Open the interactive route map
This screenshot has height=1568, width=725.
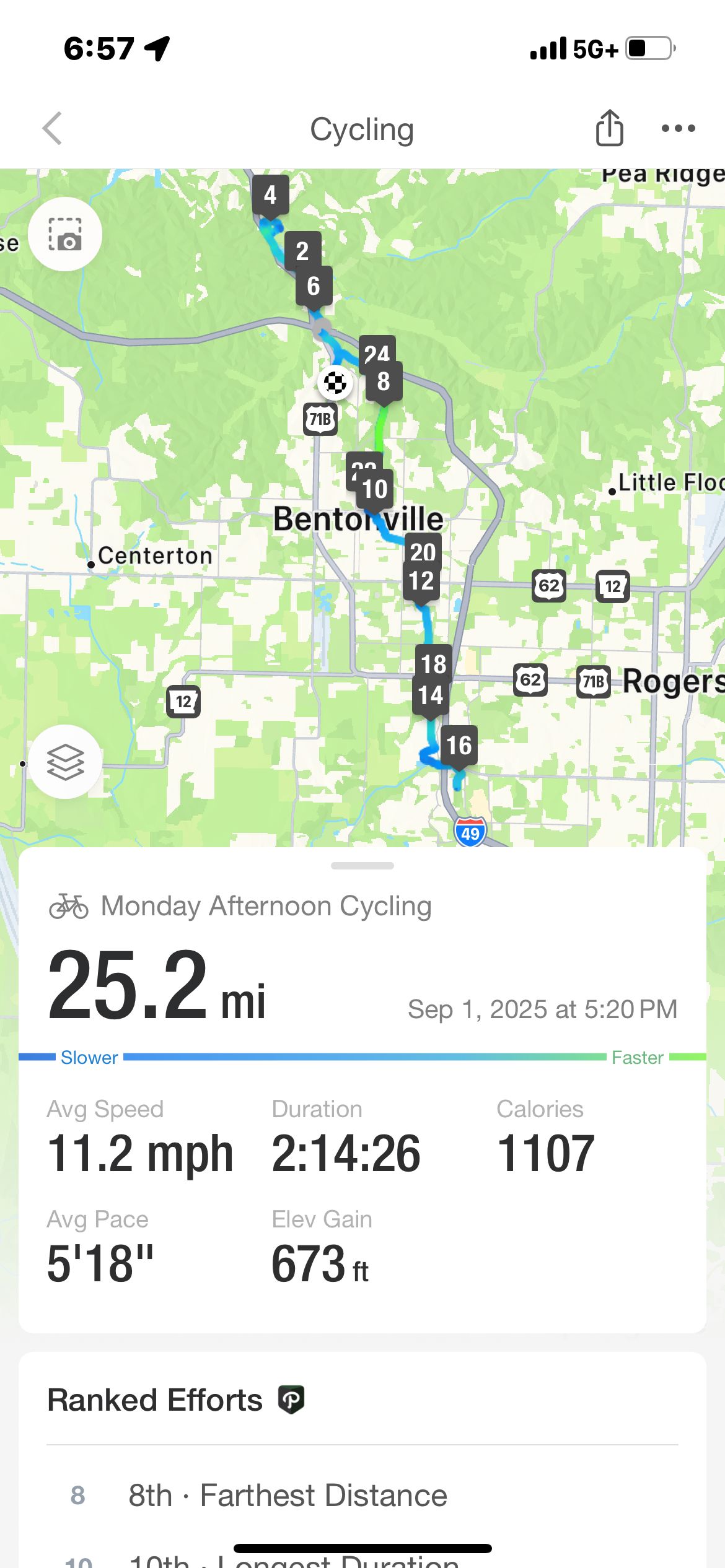(362, 508)
